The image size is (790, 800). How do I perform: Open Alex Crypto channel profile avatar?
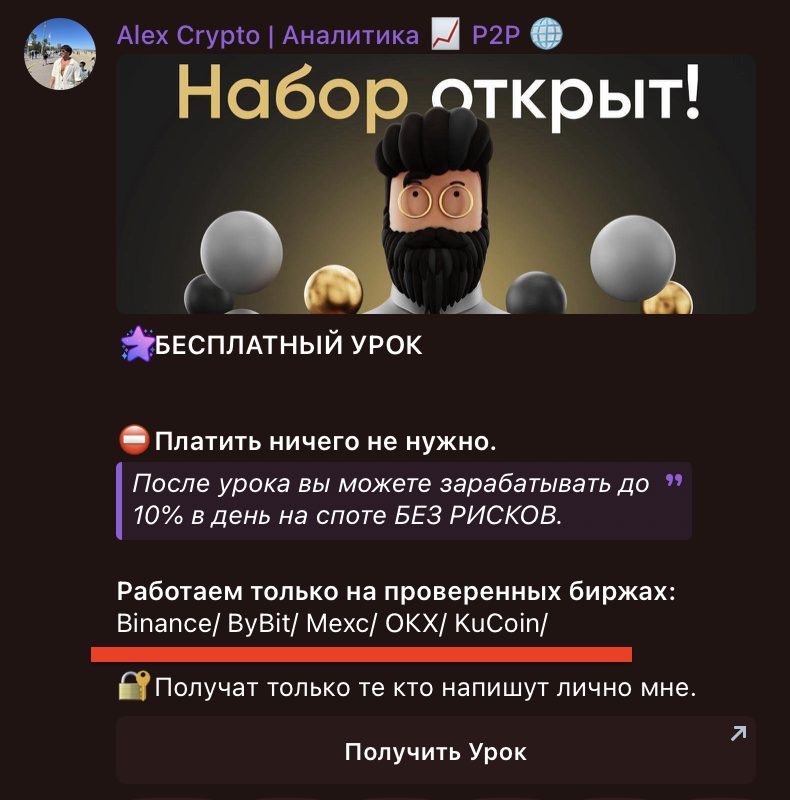(x=59, y=54)
